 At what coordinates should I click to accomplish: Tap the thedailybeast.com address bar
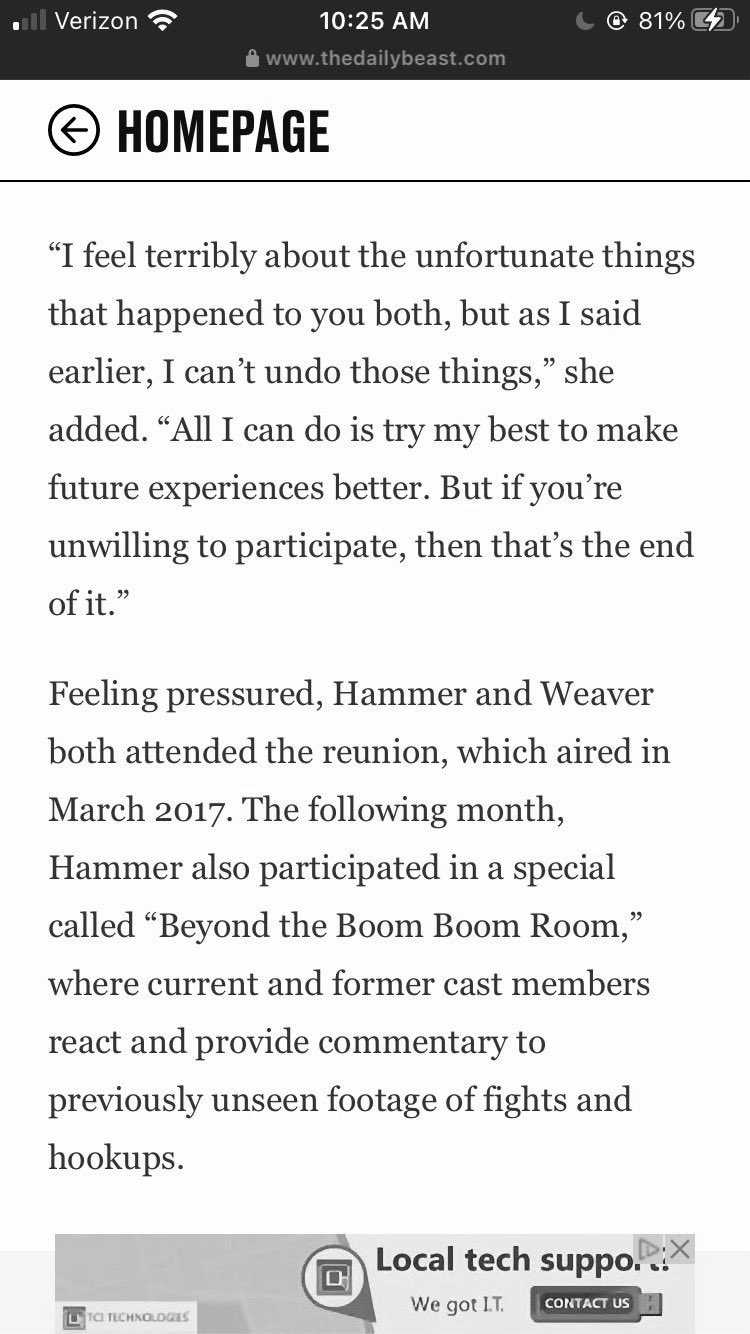click(375, 58)
